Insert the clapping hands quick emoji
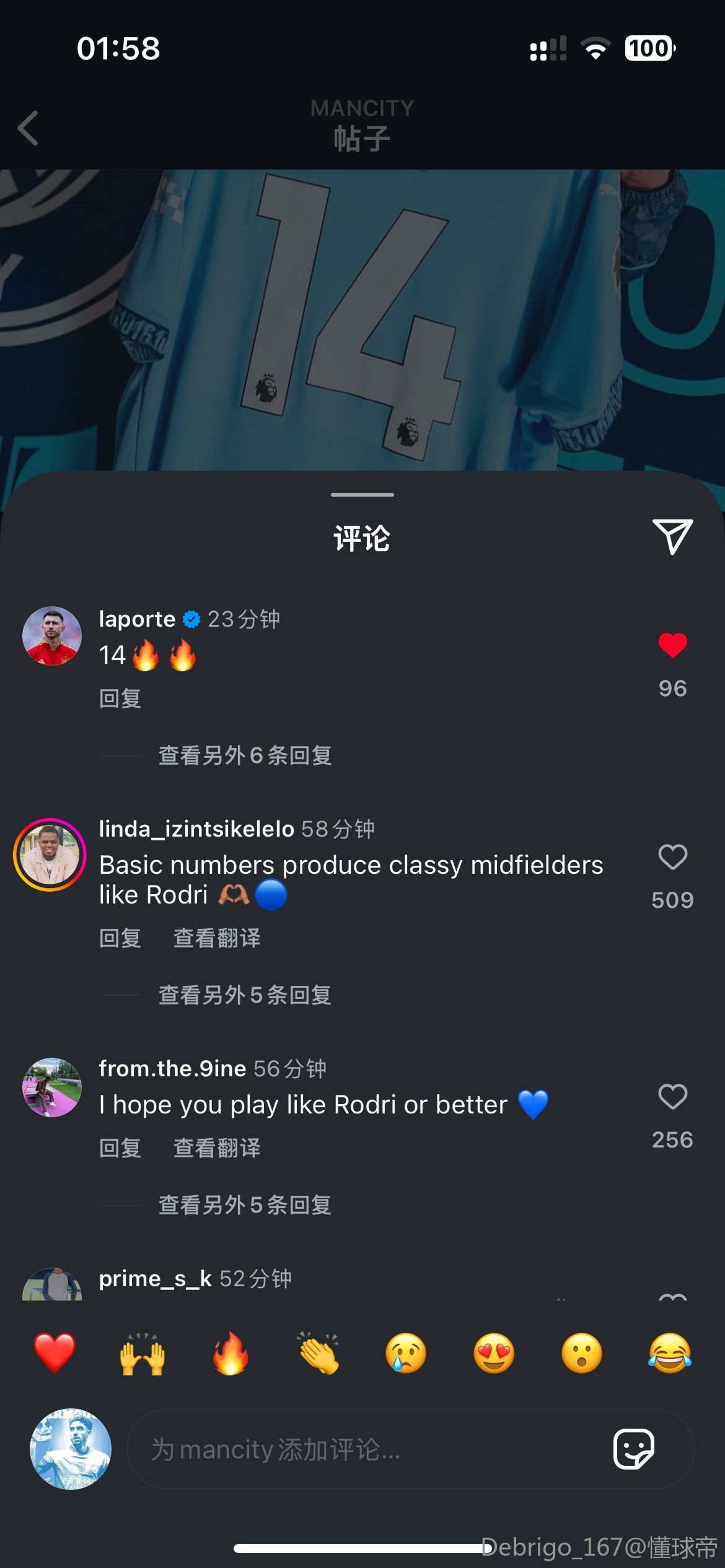 pos(319,1354)
